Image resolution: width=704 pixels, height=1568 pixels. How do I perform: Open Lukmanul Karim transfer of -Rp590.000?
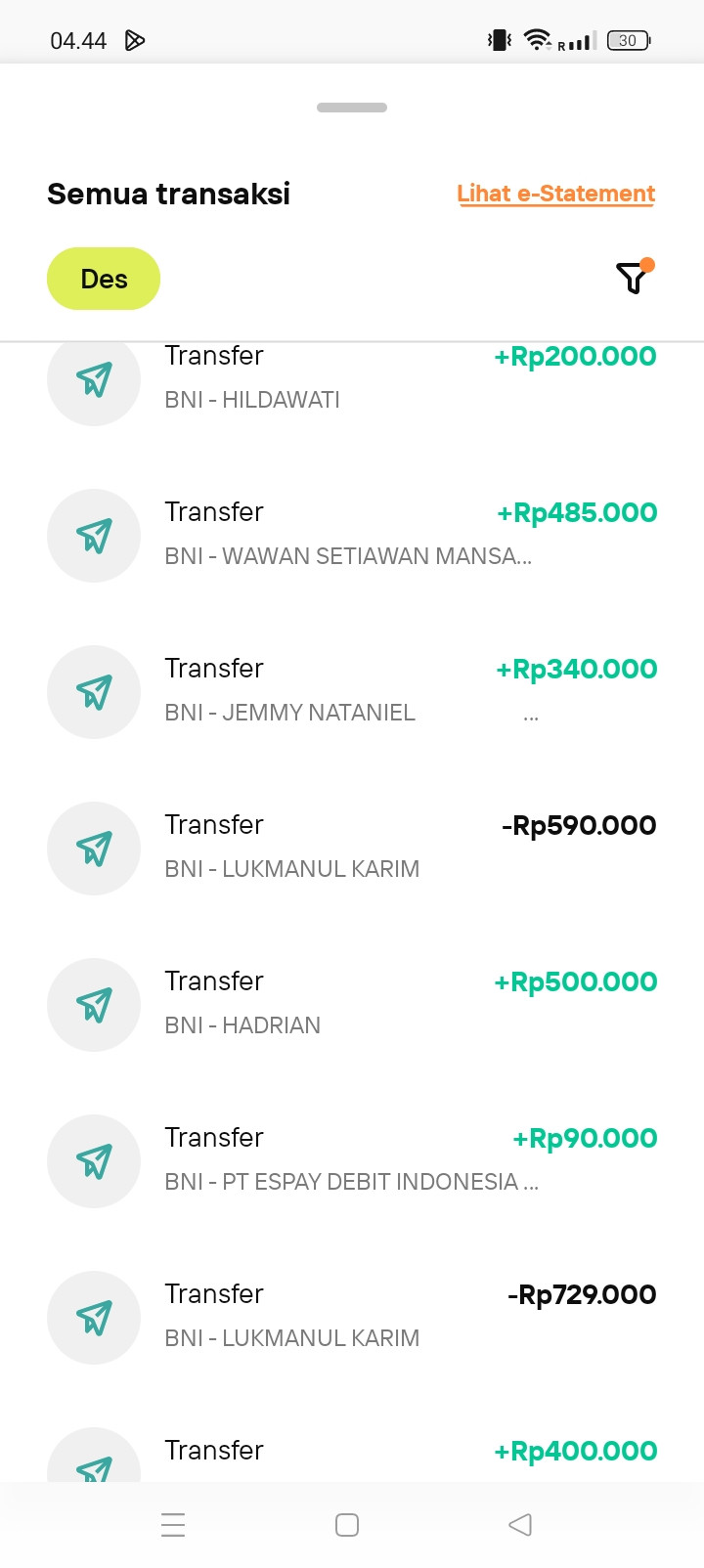coord(351,848)
